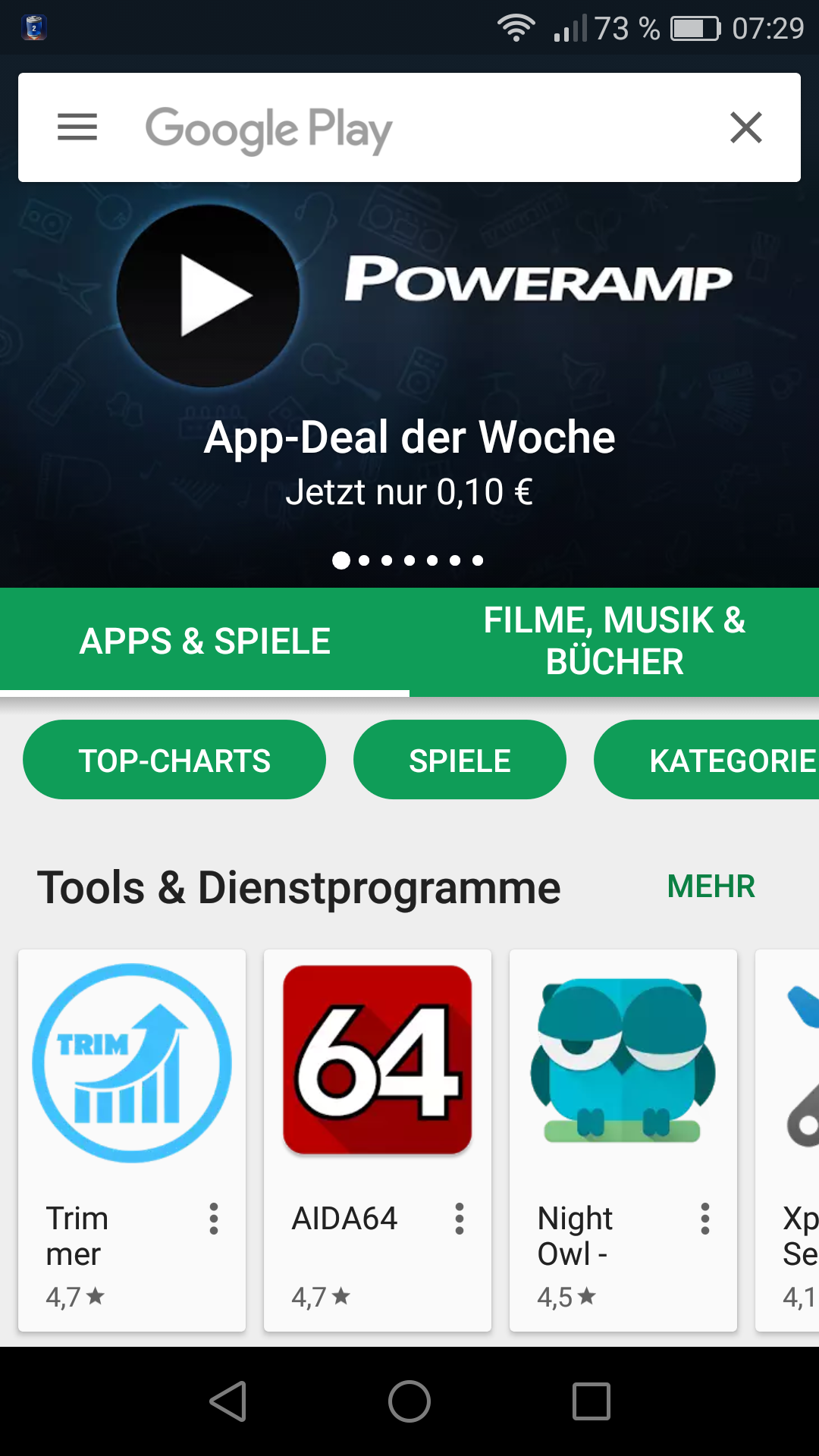Tap the Google Play search field
The image size is (819, 1456).
[x=409, y=127]
